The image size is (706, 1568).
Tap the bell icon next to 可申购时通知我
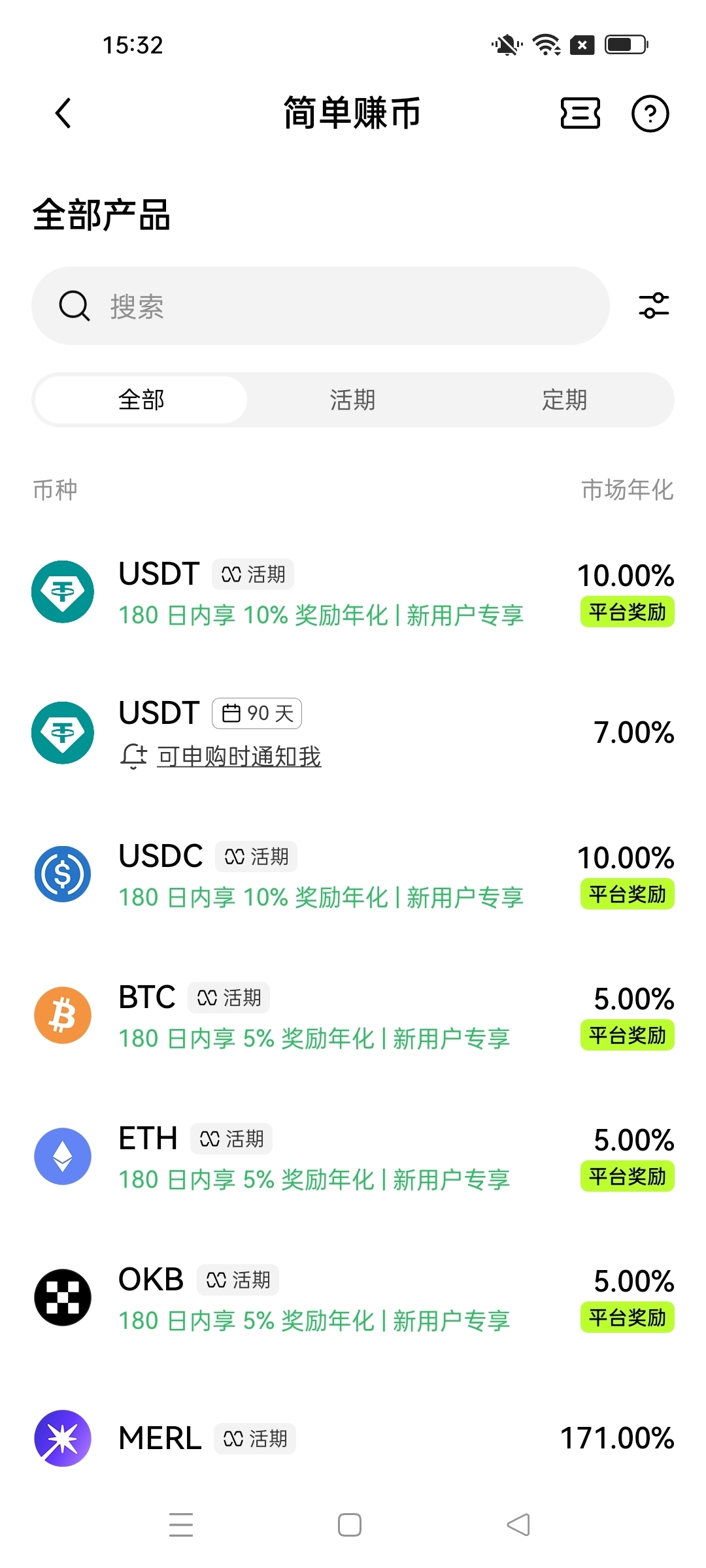coord(133,757)
